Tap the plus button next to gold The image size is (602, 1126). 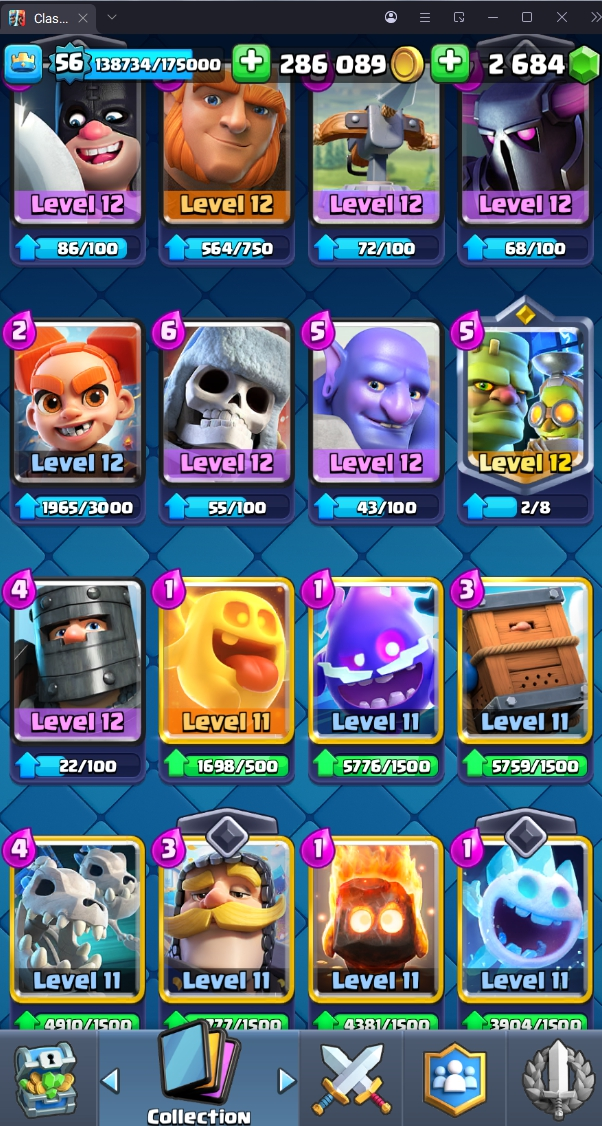point(251,64)
